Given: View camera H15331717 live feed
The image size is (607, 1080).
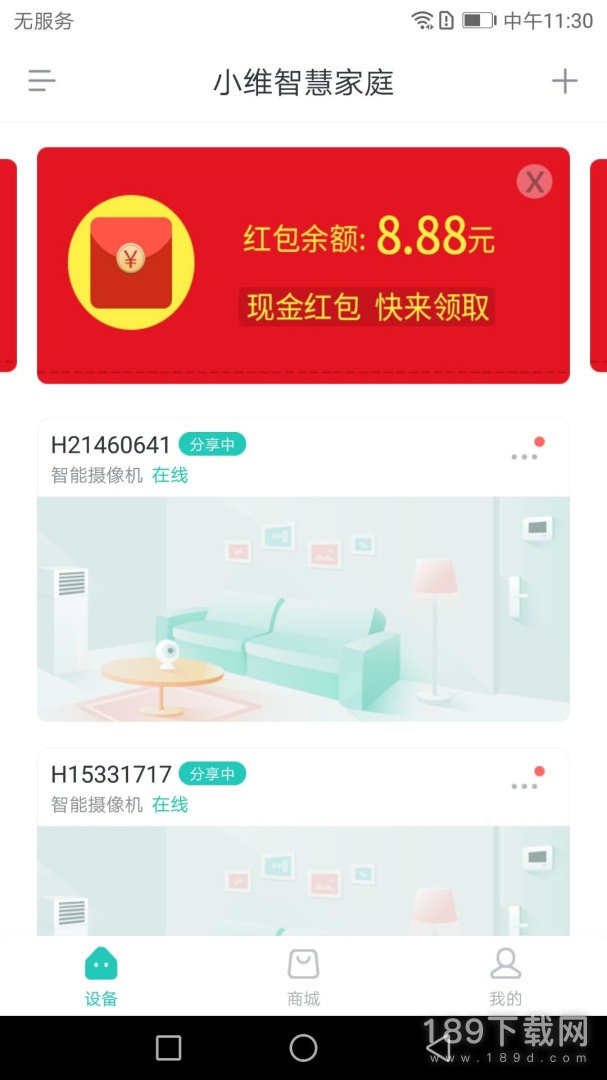Looking at the screenshot, I should (x=303, y=880).
